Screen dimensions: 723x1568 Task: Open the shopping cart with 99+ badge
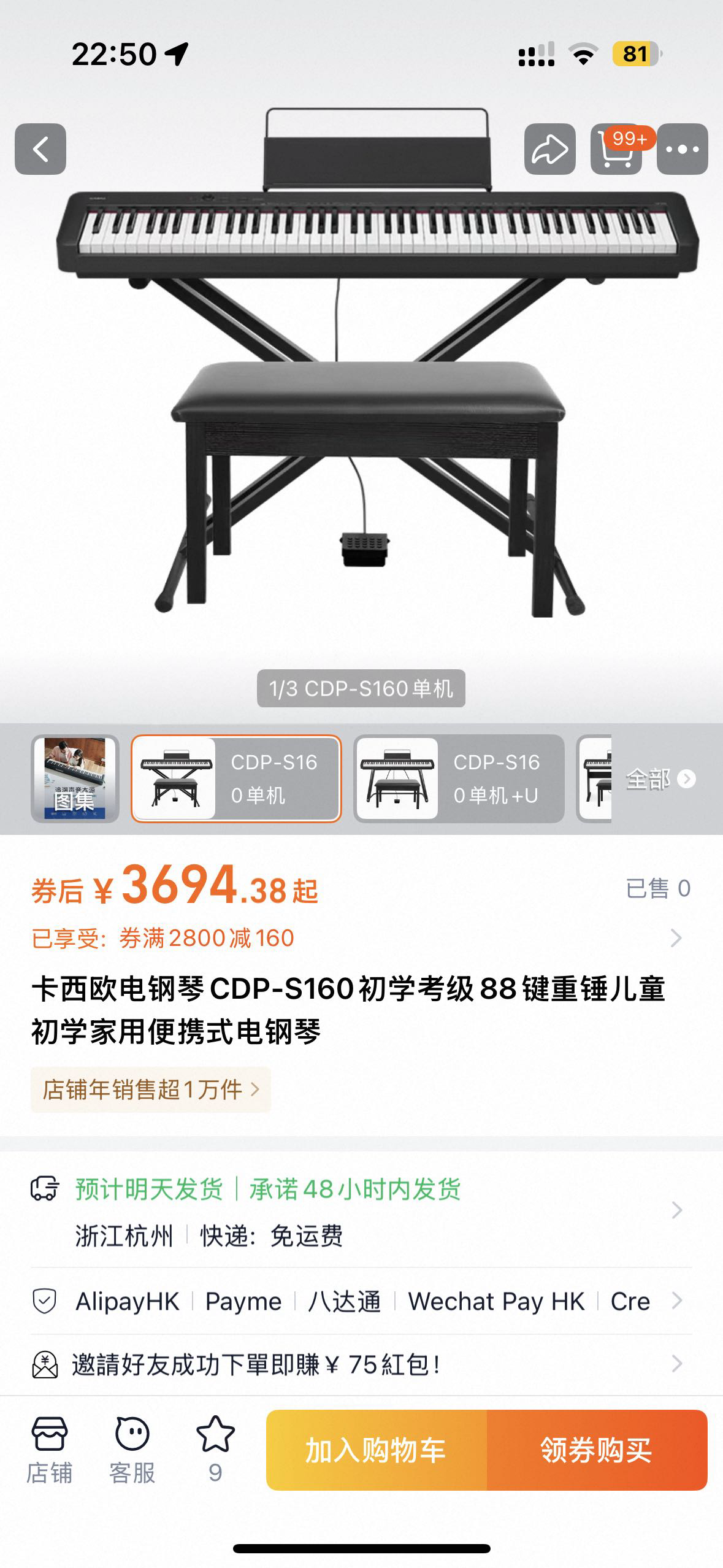pos(616,149)
